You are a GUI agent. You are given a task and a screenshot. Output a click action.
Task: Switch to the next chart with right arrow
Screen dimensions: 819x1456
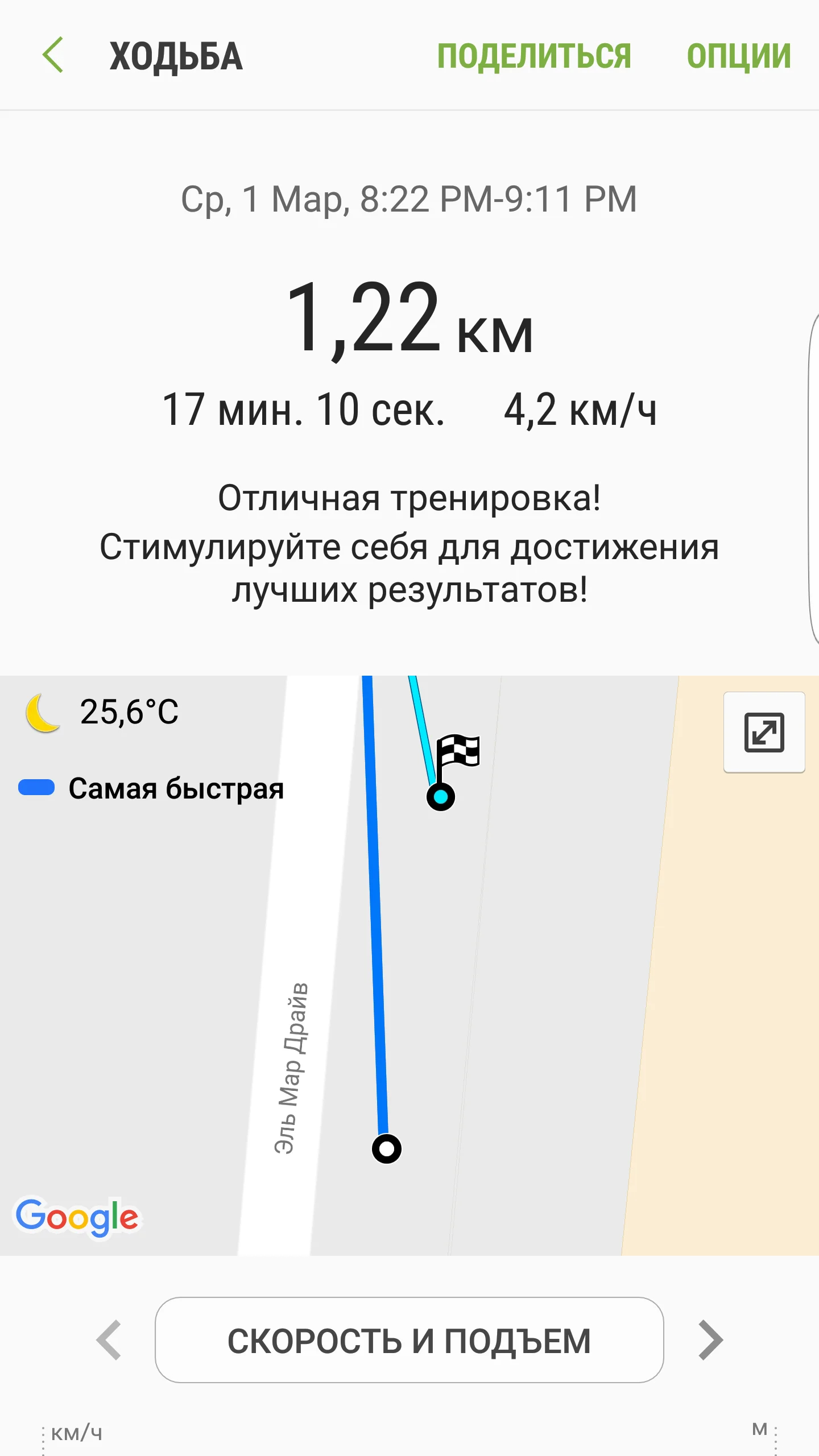(710, 1340)
